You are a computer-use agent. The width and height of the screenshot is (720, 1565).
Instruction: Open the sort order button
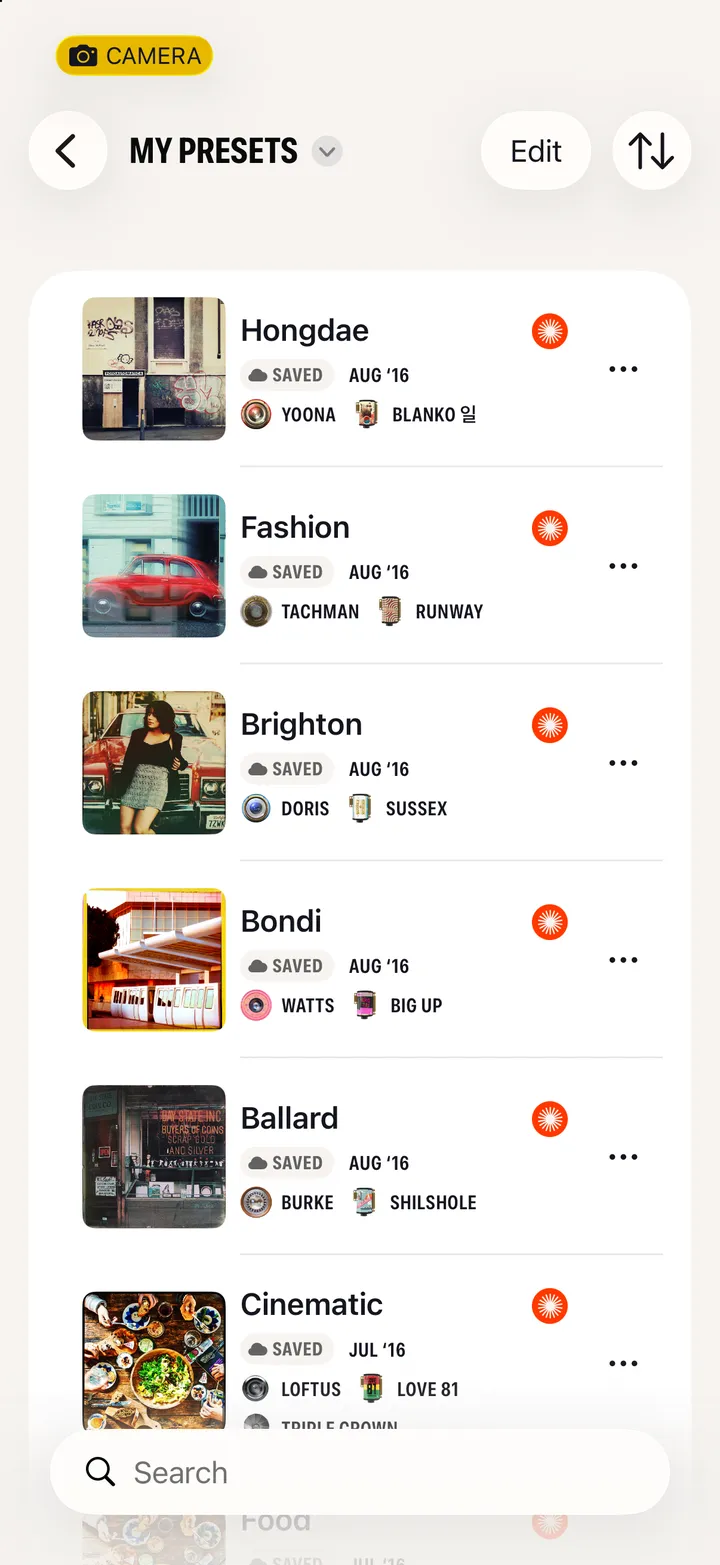coord(651,151)
